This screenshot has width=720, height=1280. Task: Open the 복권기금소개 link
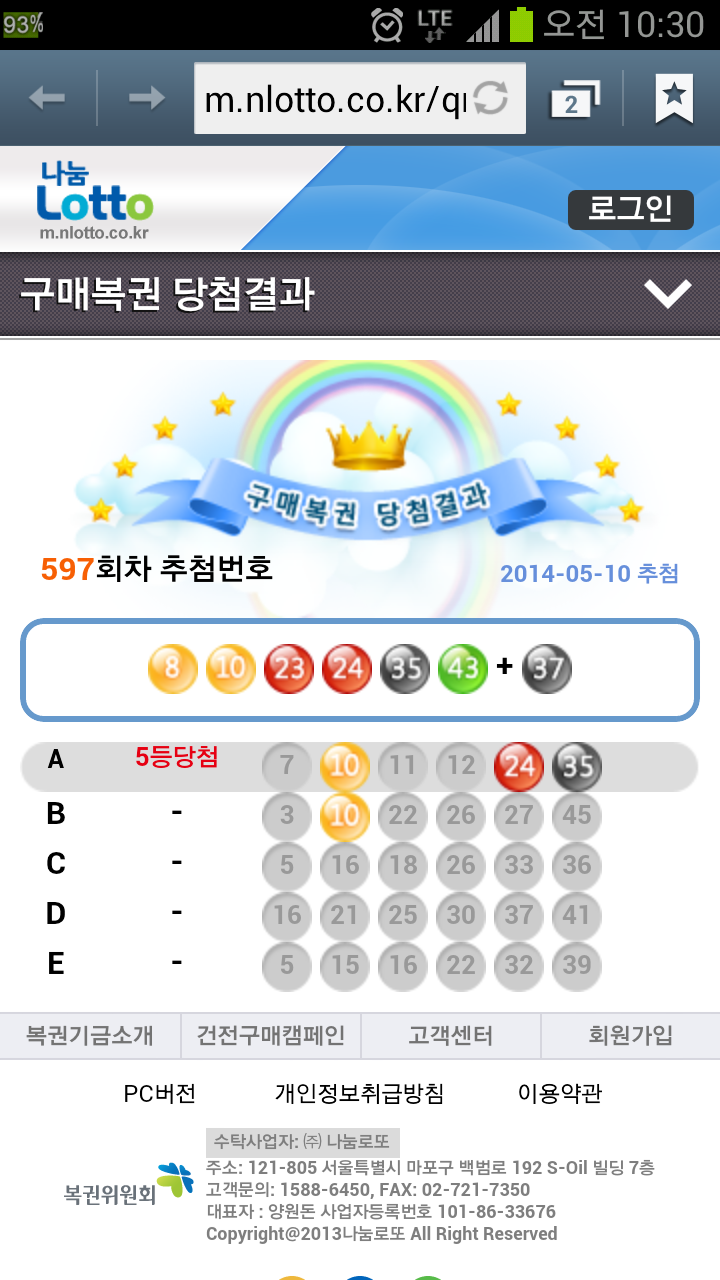tap(90, 1036)
